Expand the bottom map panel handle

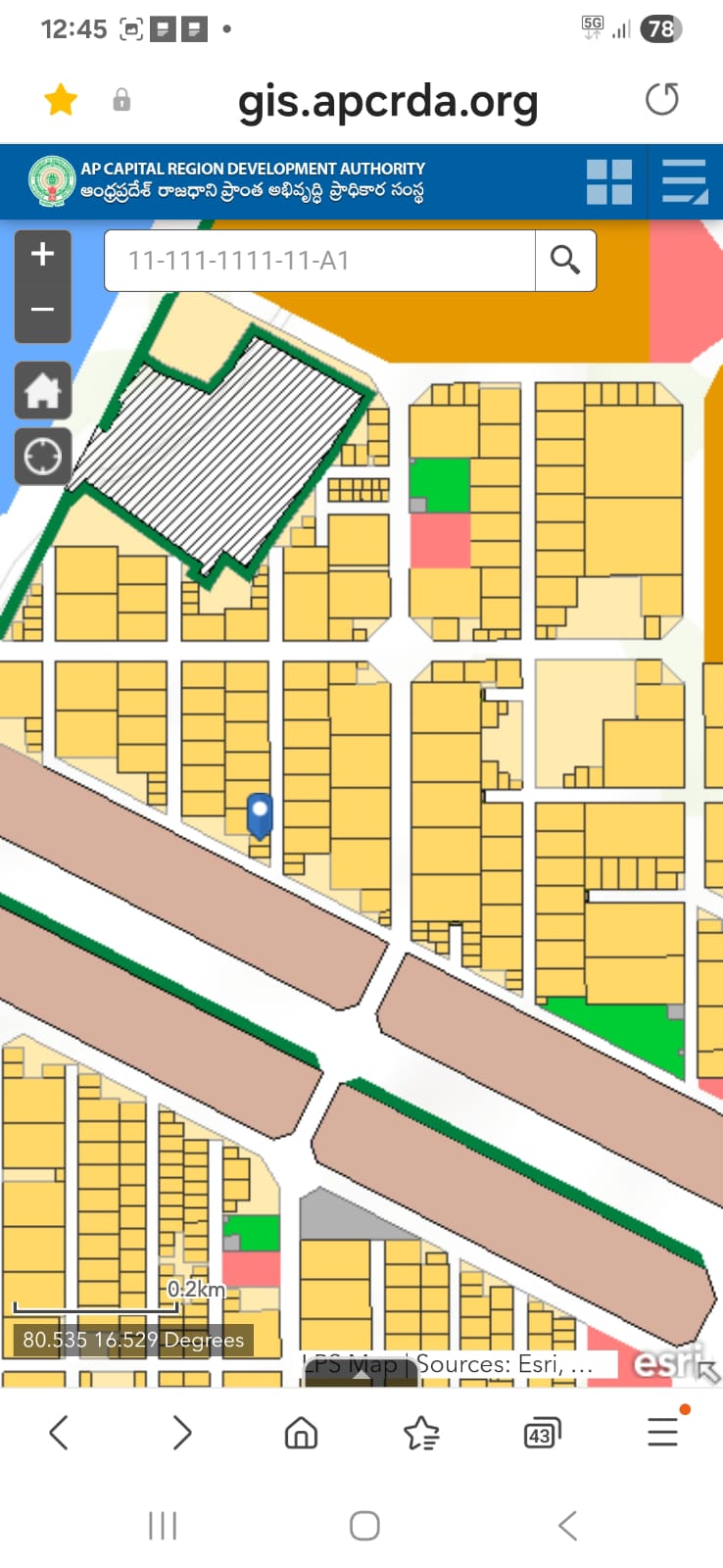(361, 1374)
